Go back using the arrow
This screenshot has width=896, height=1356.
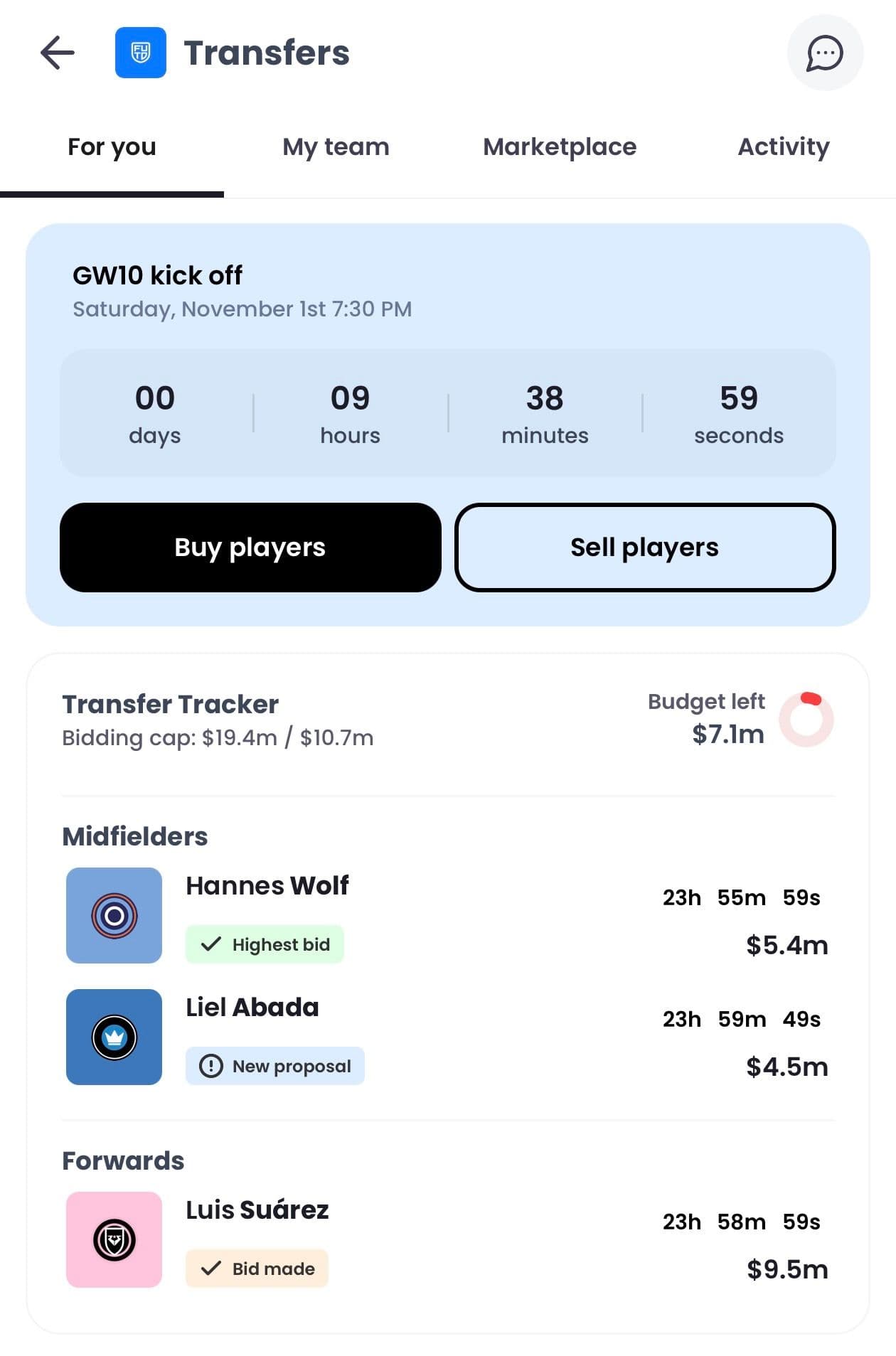tap(58, 53)
